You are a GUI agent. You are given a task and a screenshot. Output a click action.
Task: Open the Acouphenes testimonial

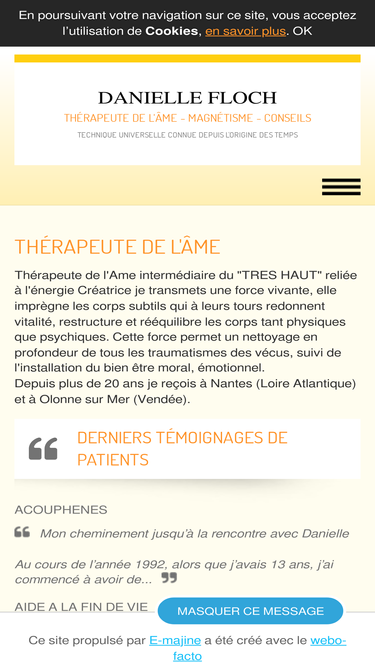[61, 510]
